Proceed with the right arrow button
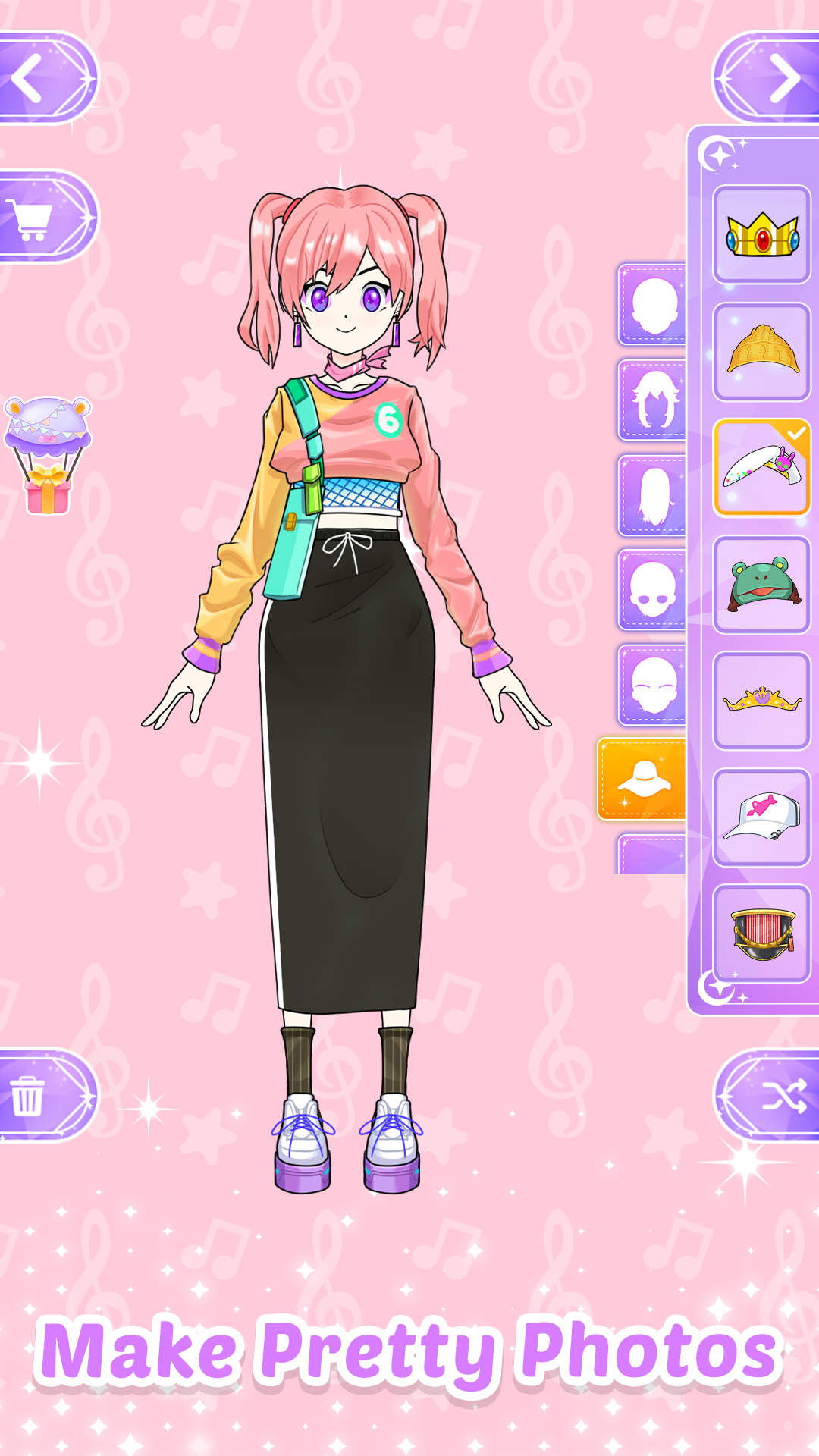This screenshot has width=819, height=1456. (x=773, y=77)
